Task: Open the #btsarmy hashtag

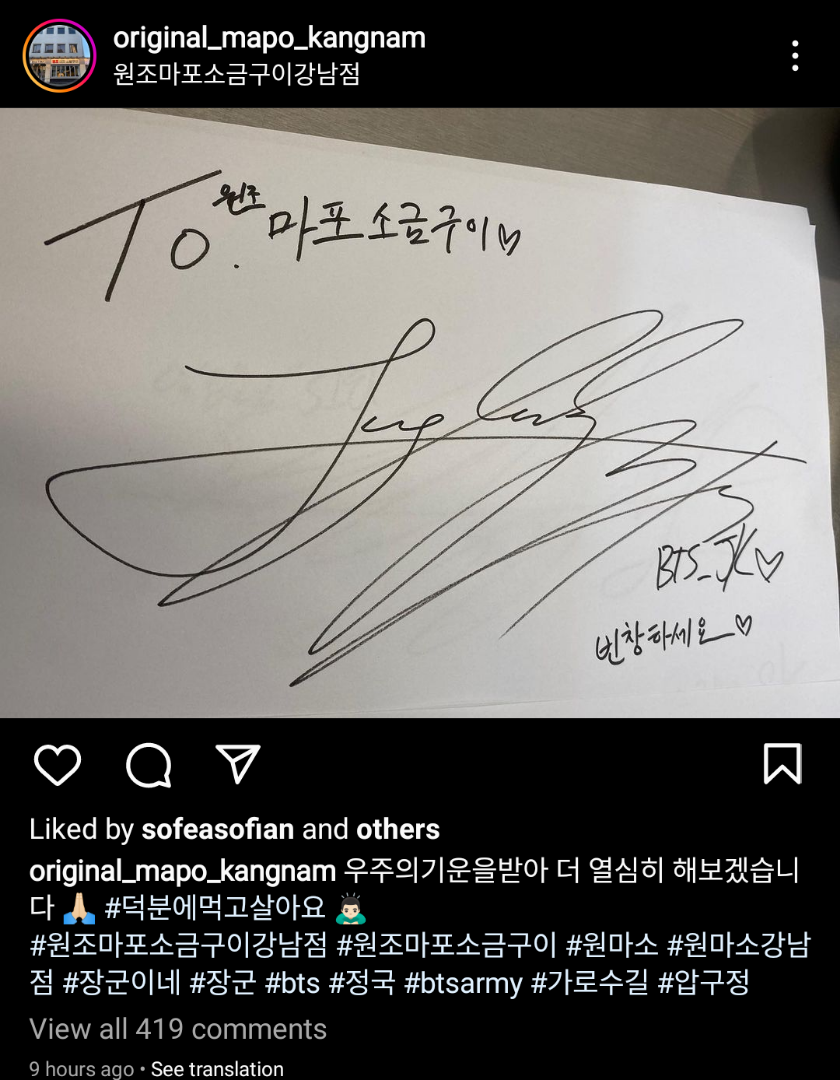Action: click(x=463, y=983)
